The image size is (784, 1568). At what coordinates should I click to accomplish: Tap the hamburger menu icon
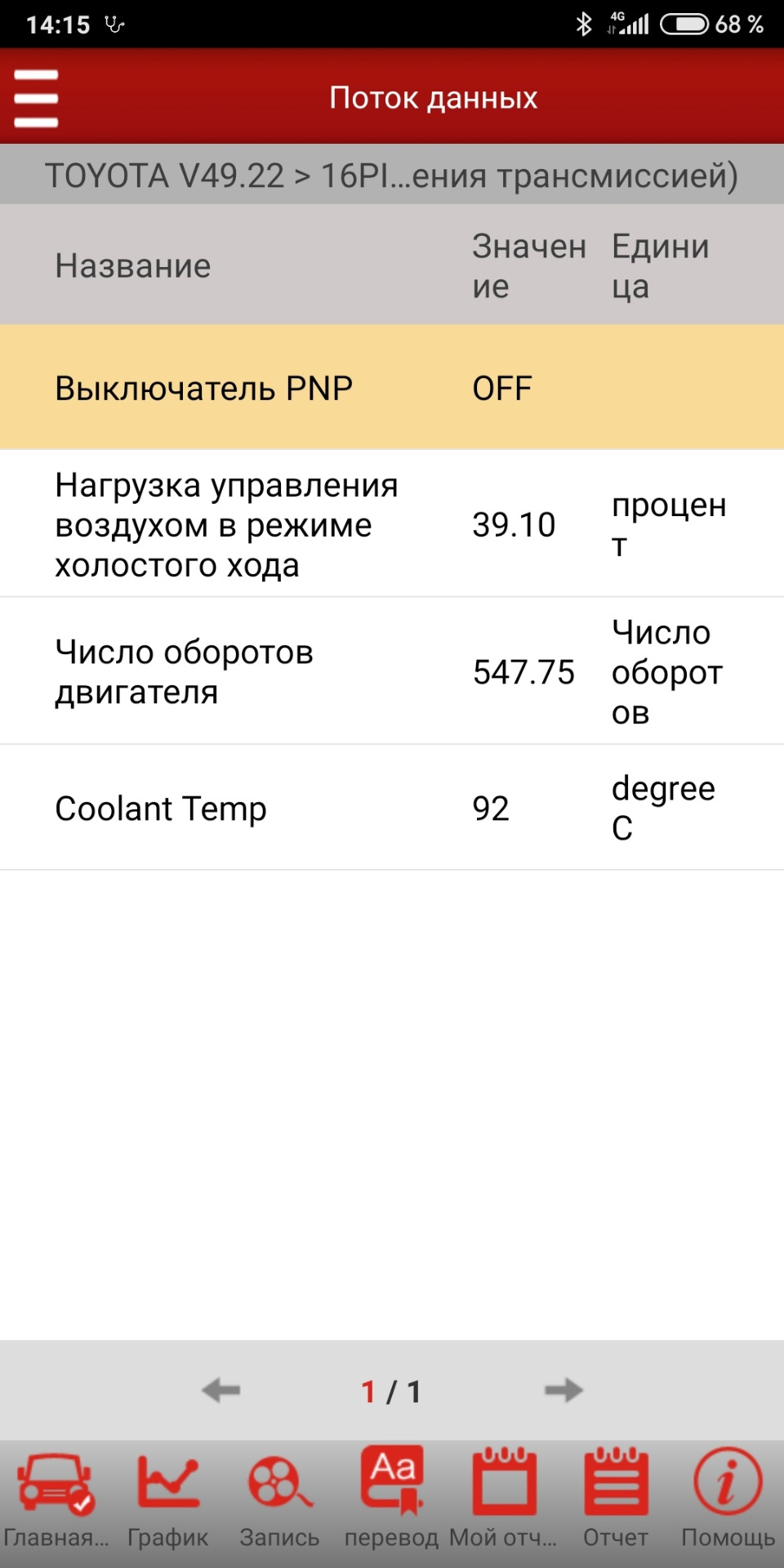36,97
